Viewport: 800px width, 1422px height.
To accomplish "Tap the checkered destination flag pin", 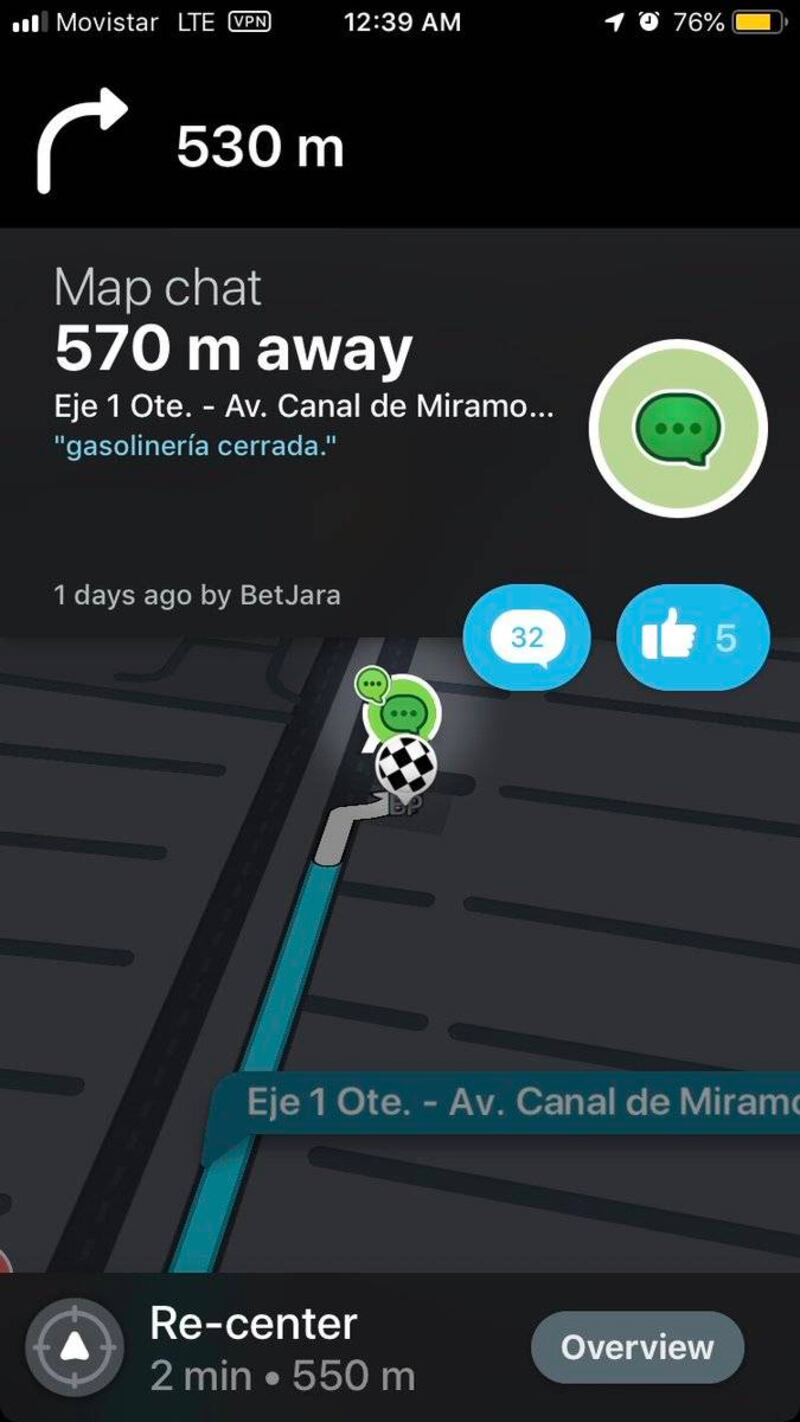I will [x=406, y=766].
